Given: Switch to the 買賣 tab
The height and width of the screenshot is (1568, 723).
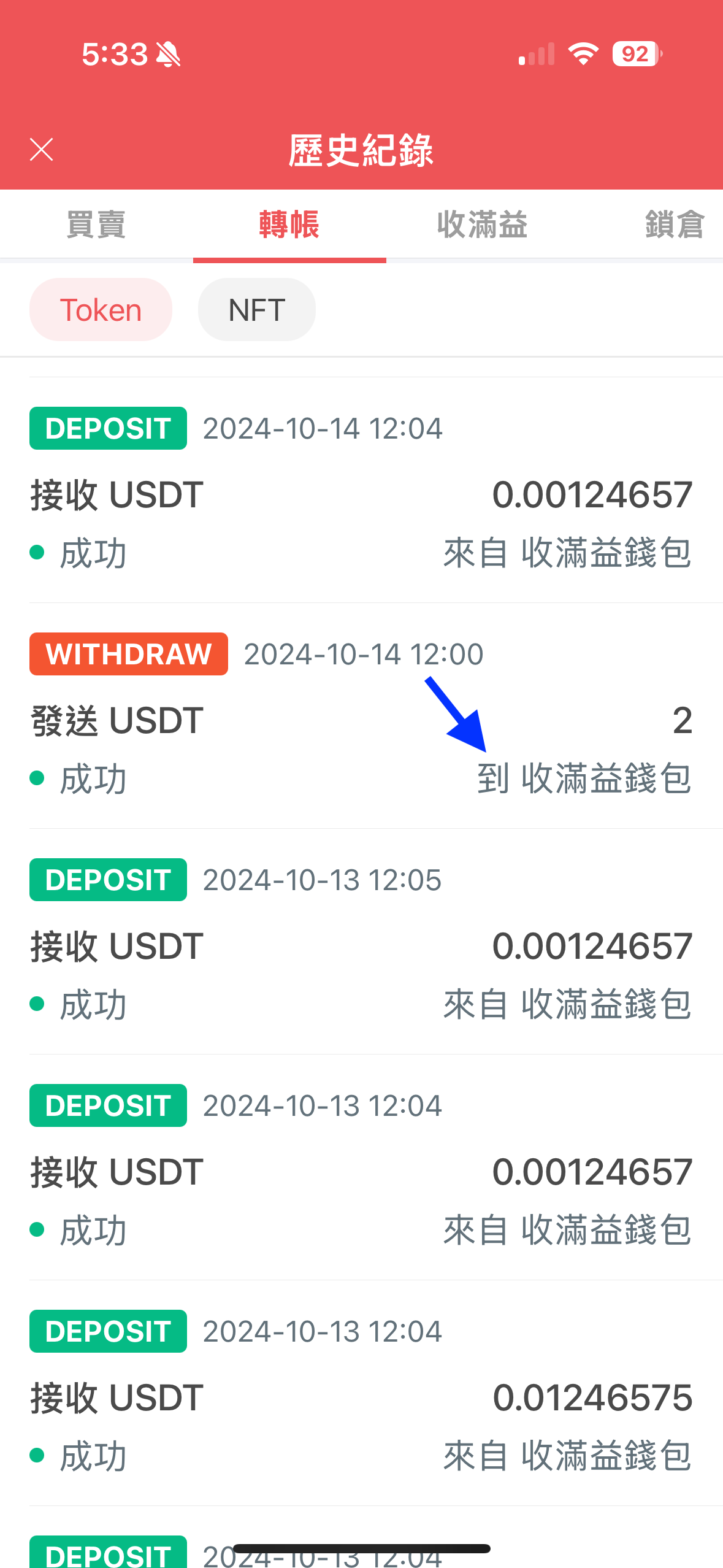Looking at the screenshot, I should tap(96, 225).
